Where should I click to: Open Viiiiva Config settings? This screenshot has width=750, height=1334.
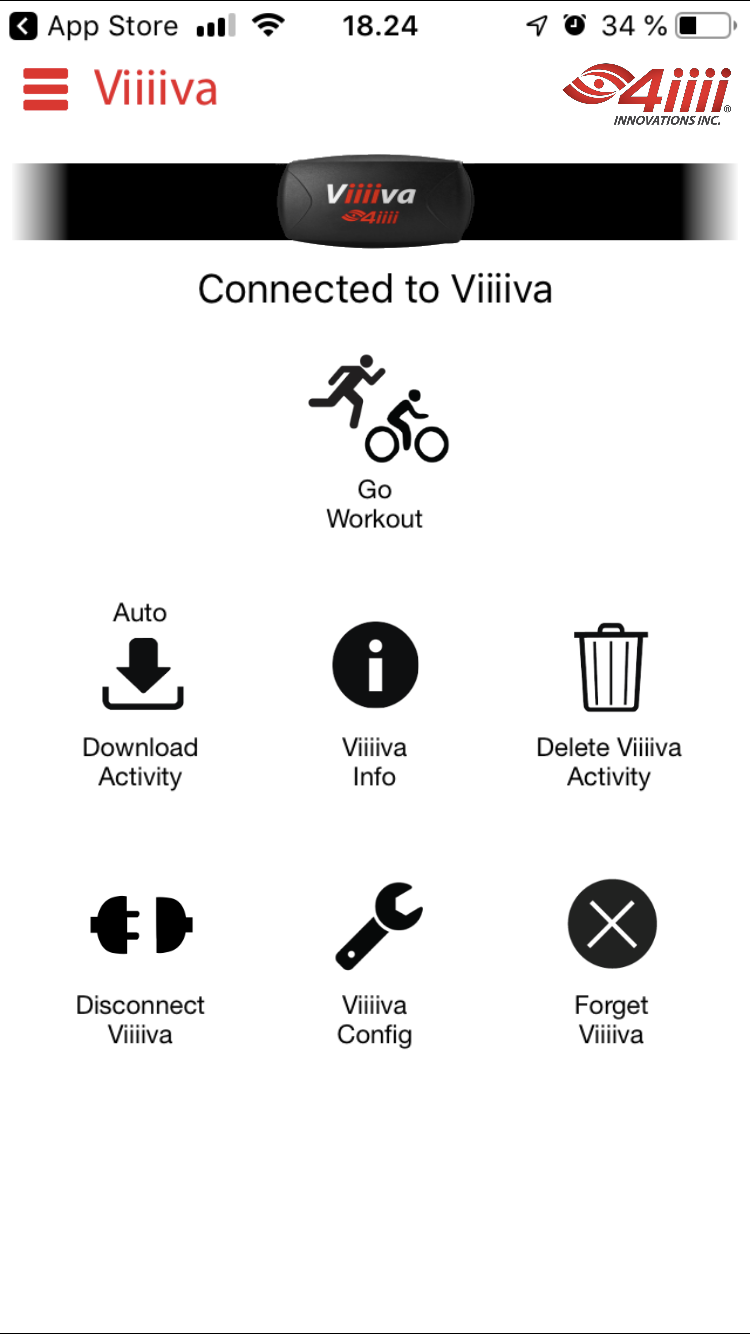point(376,963)
